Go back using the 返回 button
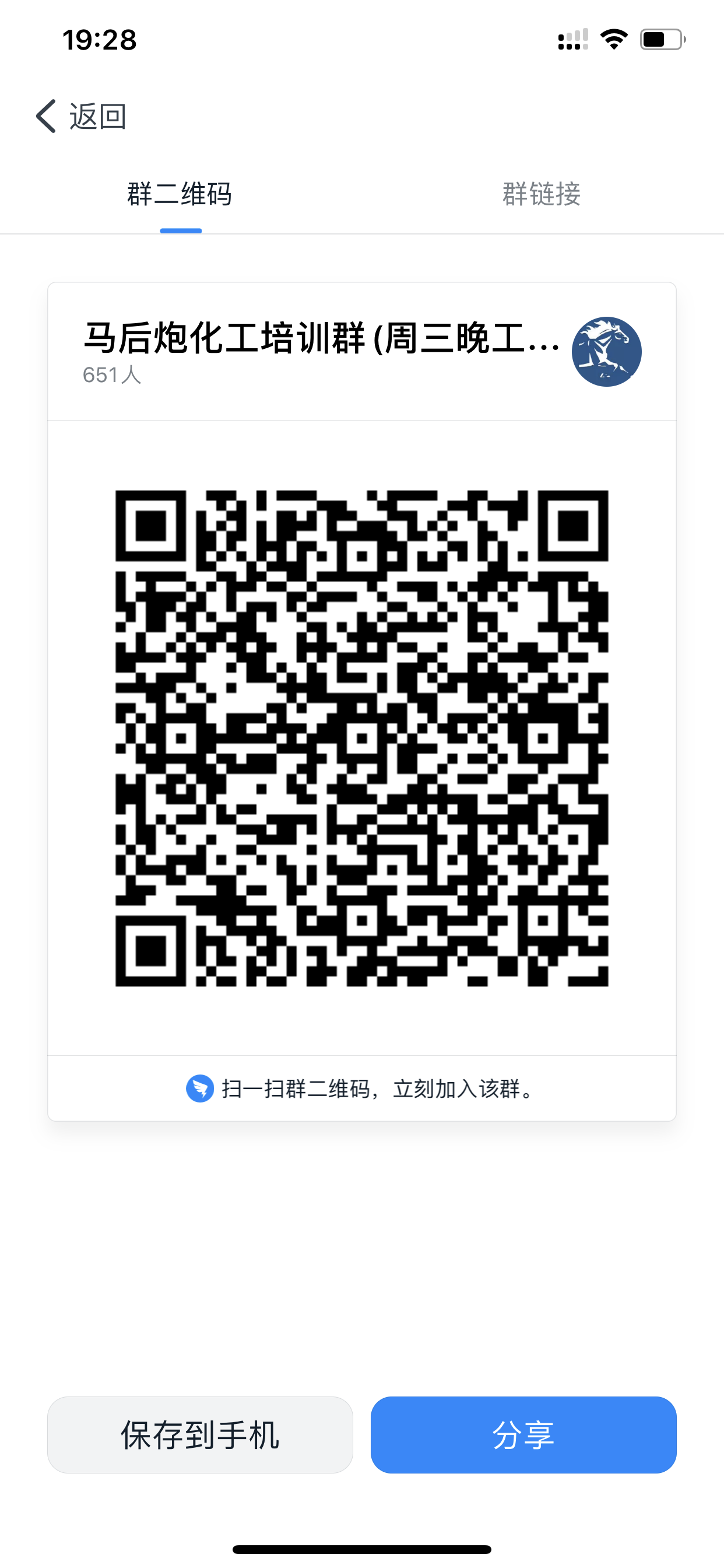This screenshot has width=724, height=1568. pos(81,116)
